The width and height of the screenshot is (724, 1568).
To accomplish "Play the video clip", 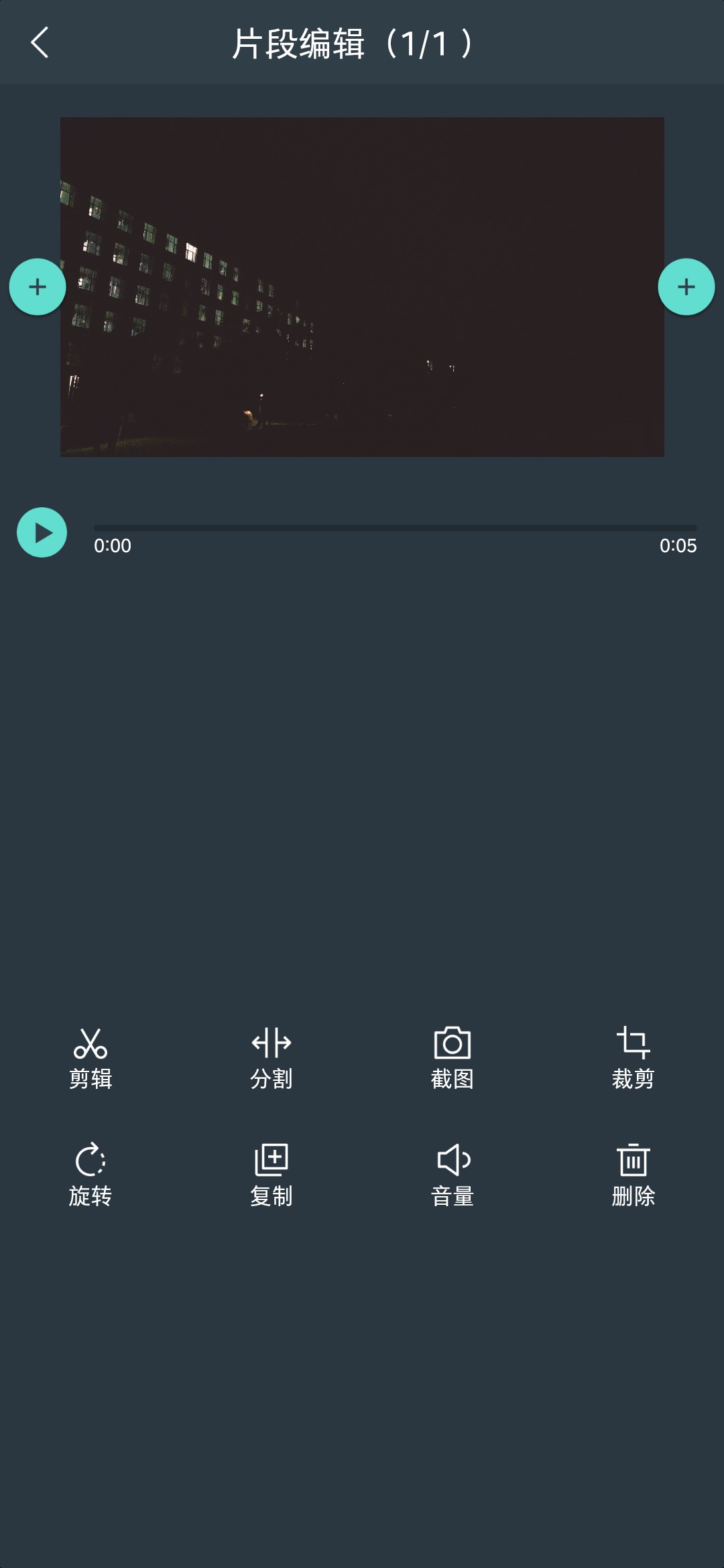I will (42, 532).
